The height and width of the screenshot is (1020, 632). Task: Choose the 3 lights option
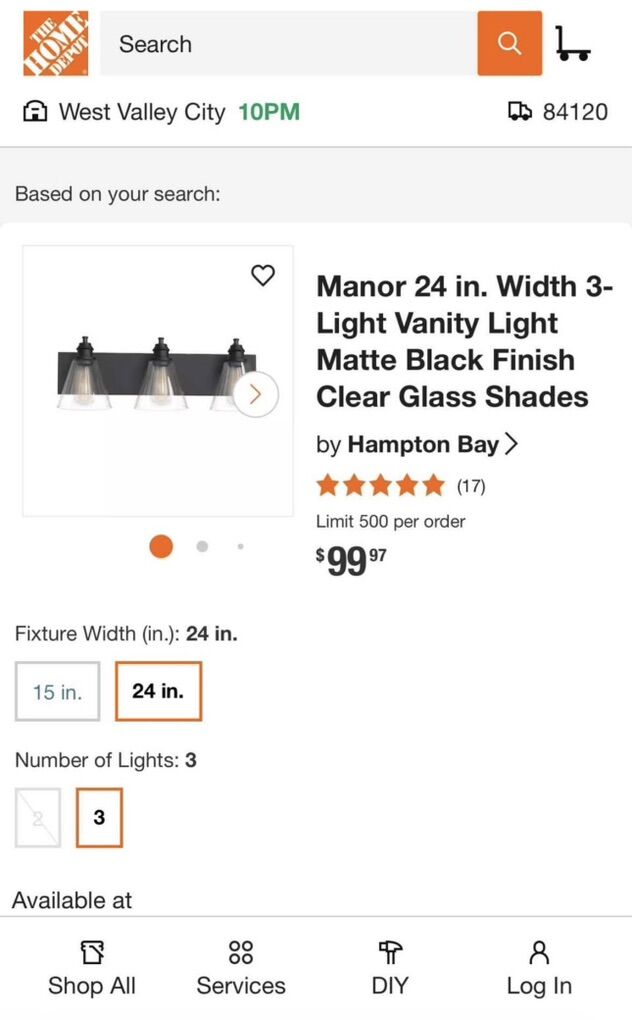[x=99, y=817]
